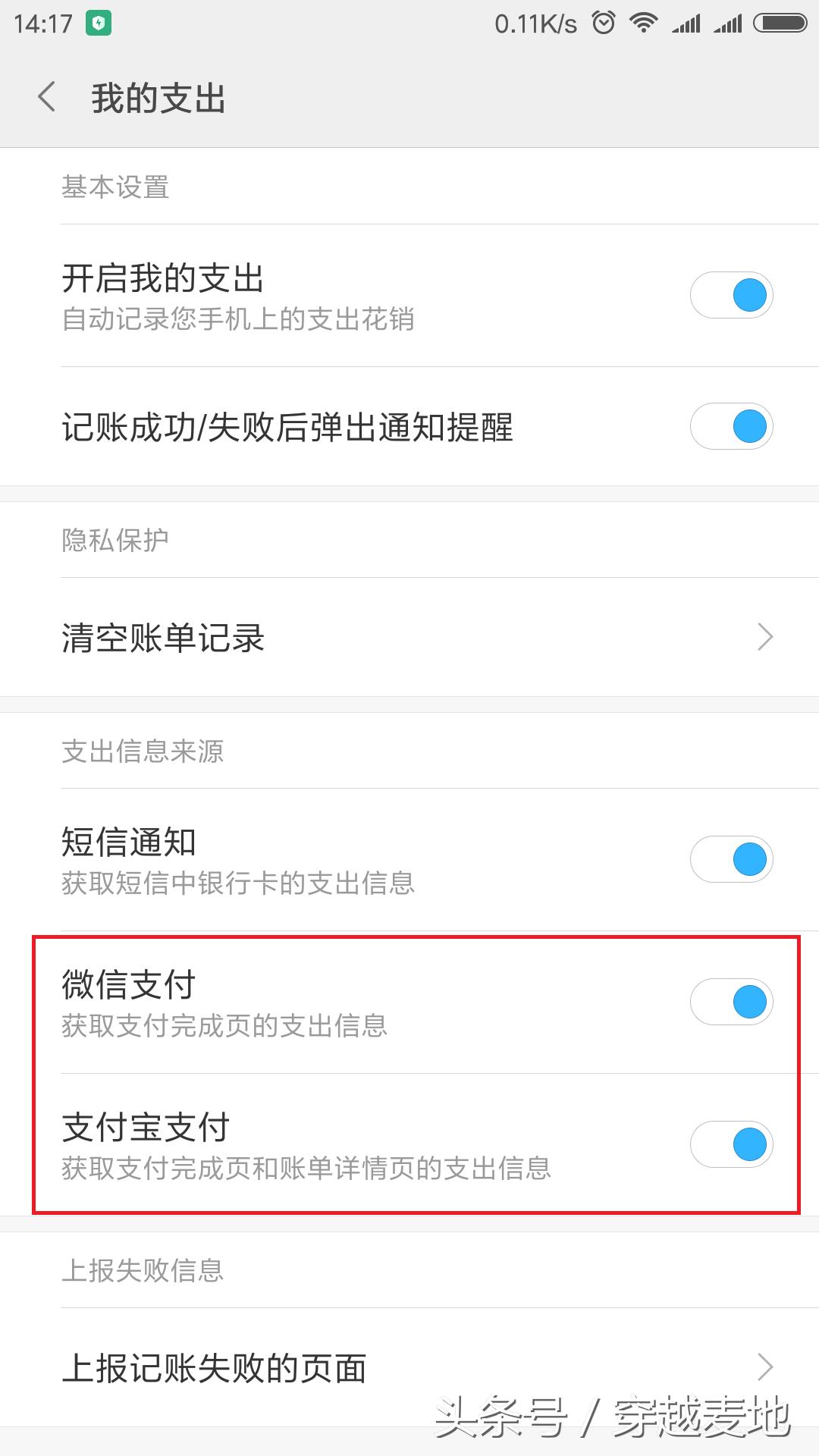Tap the alarm clock status icon
Image resolution: width=819 pixels, height=1456 pixels.
[601, 23]
